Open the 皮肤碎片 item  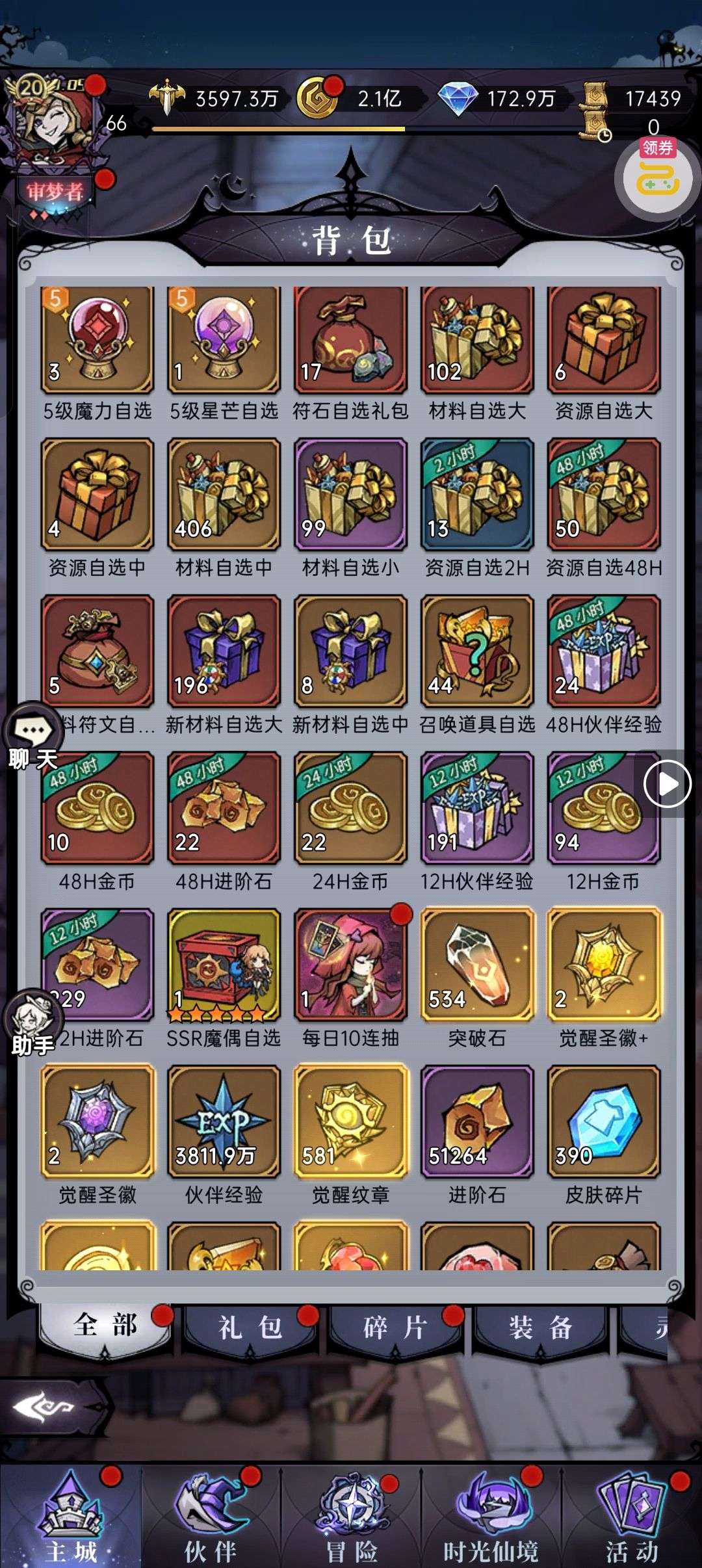pyautogui.click(x=604, y=1121)
